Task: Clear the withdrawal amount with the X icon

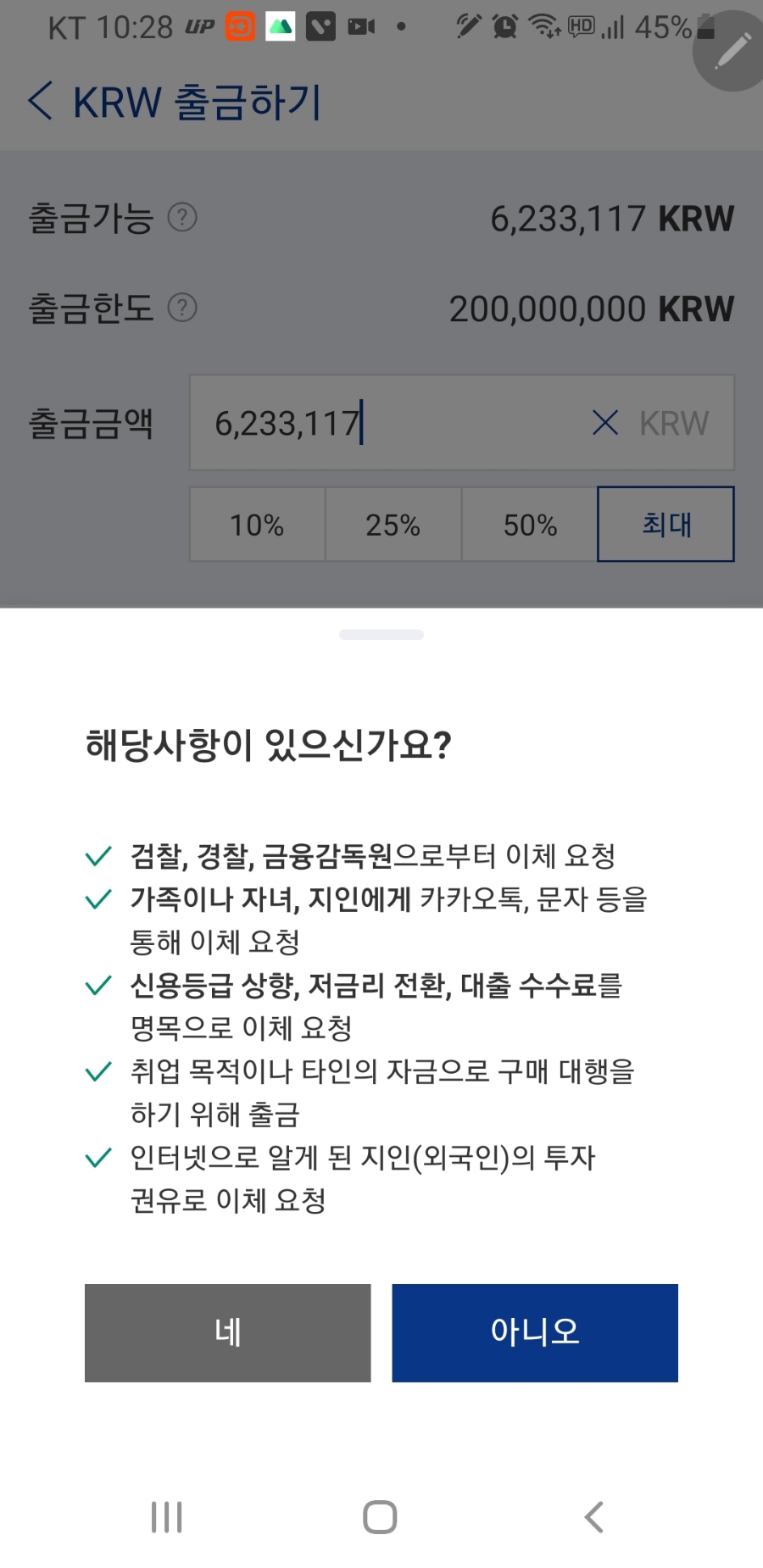Action: click(x=604, y=422)
